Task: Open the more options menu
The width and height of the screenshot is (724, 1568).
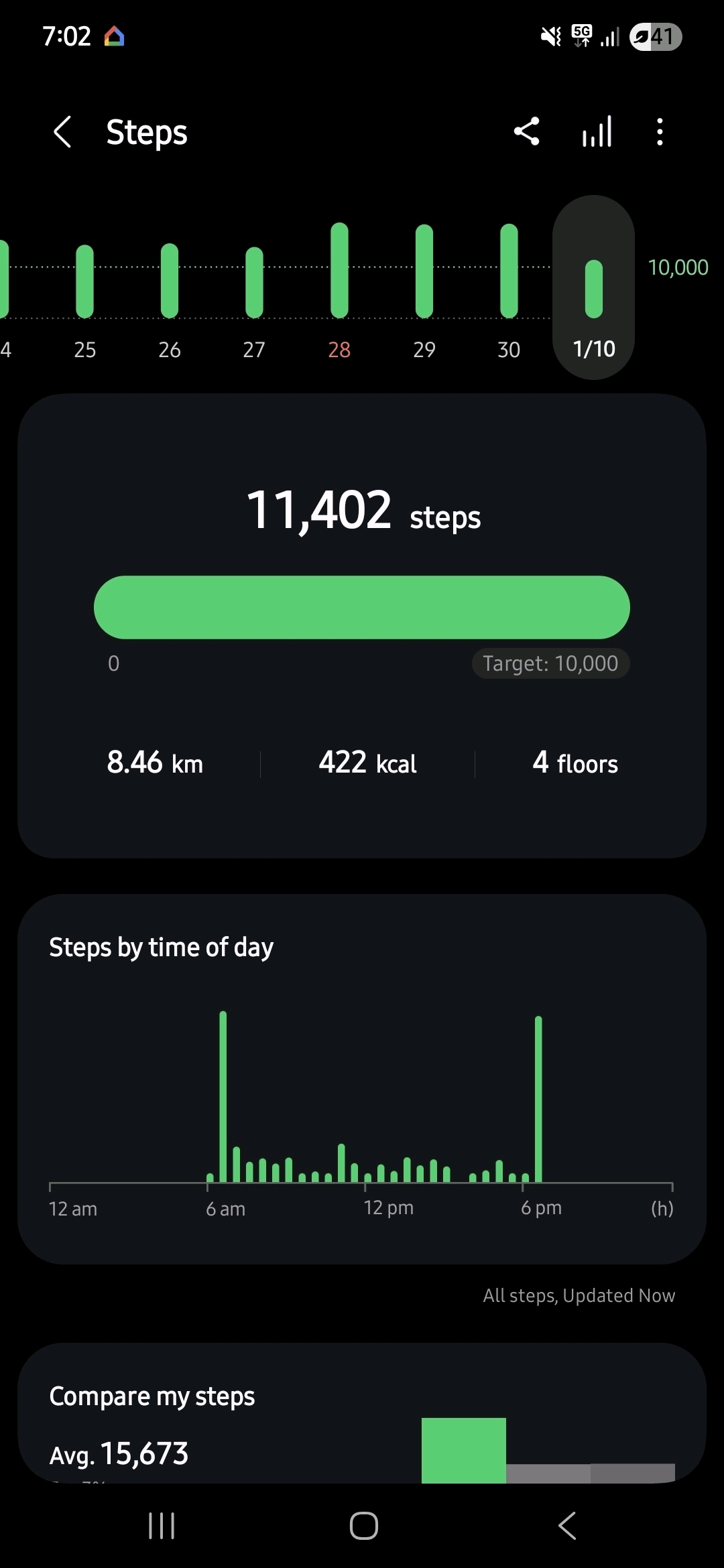Action: [660, 131]
